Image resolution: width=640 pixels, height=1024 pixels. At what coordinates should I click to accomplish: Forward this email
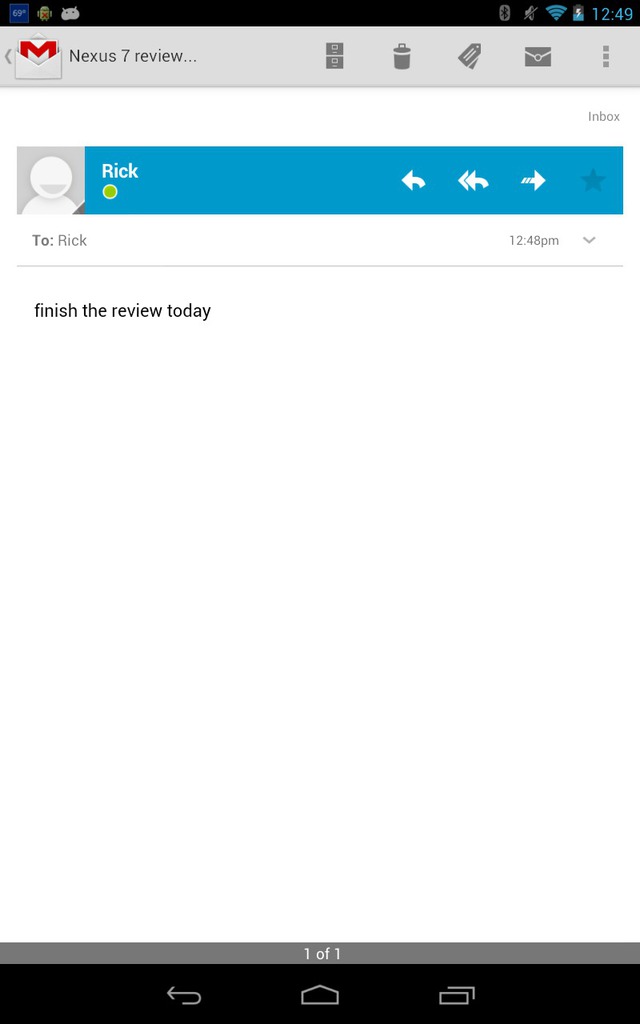tap(534, 180)
